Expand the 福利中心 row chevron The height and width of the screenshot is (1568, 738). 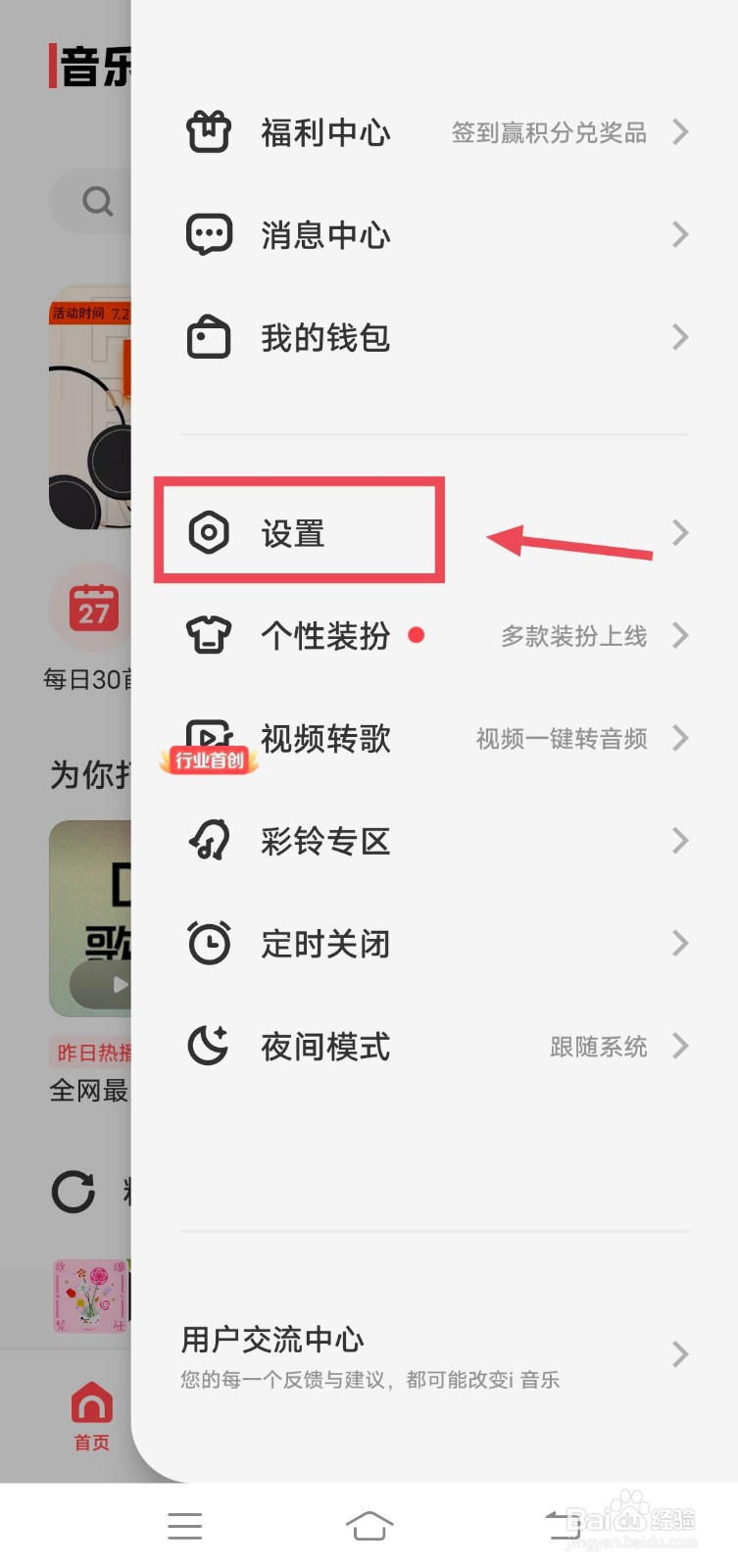[681, 131]
